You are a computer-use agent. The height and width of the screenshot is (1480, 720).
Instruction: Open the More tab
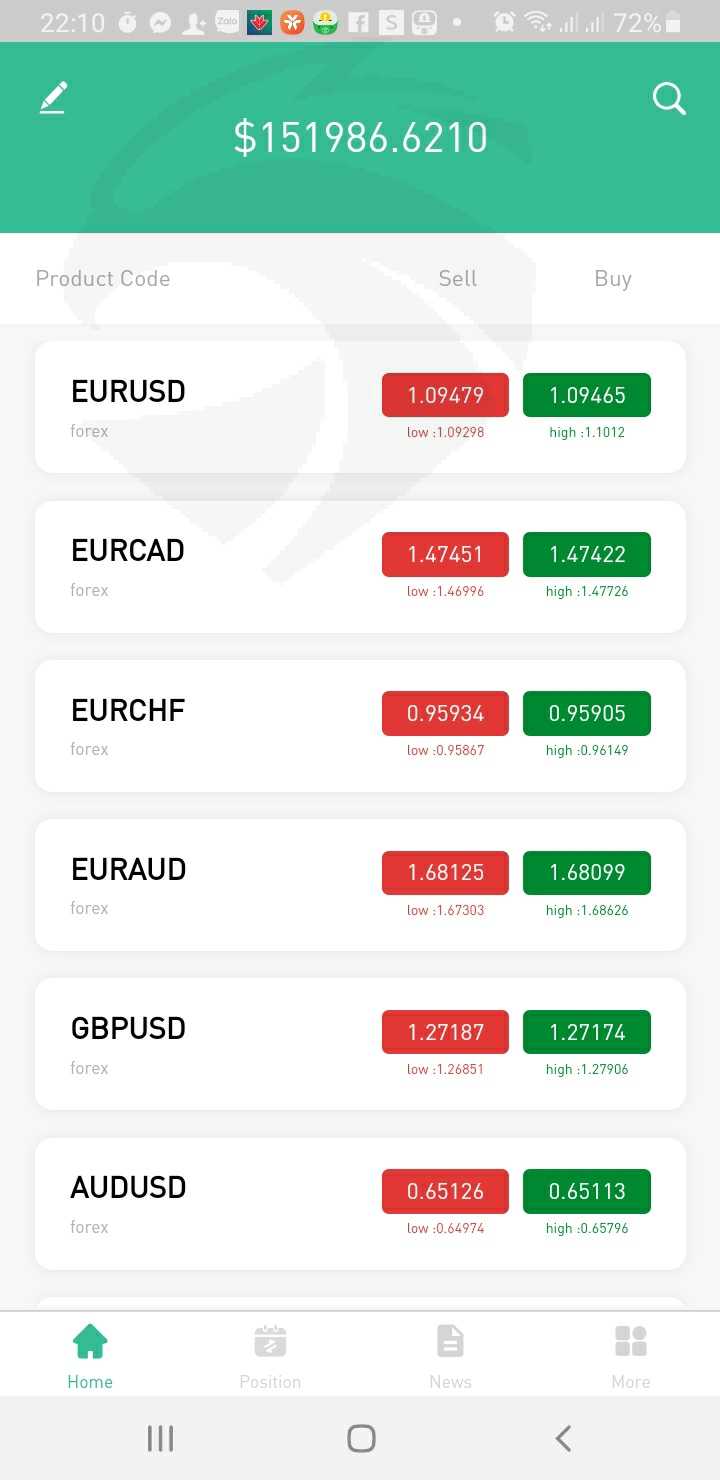click(x=631, y=1356)
